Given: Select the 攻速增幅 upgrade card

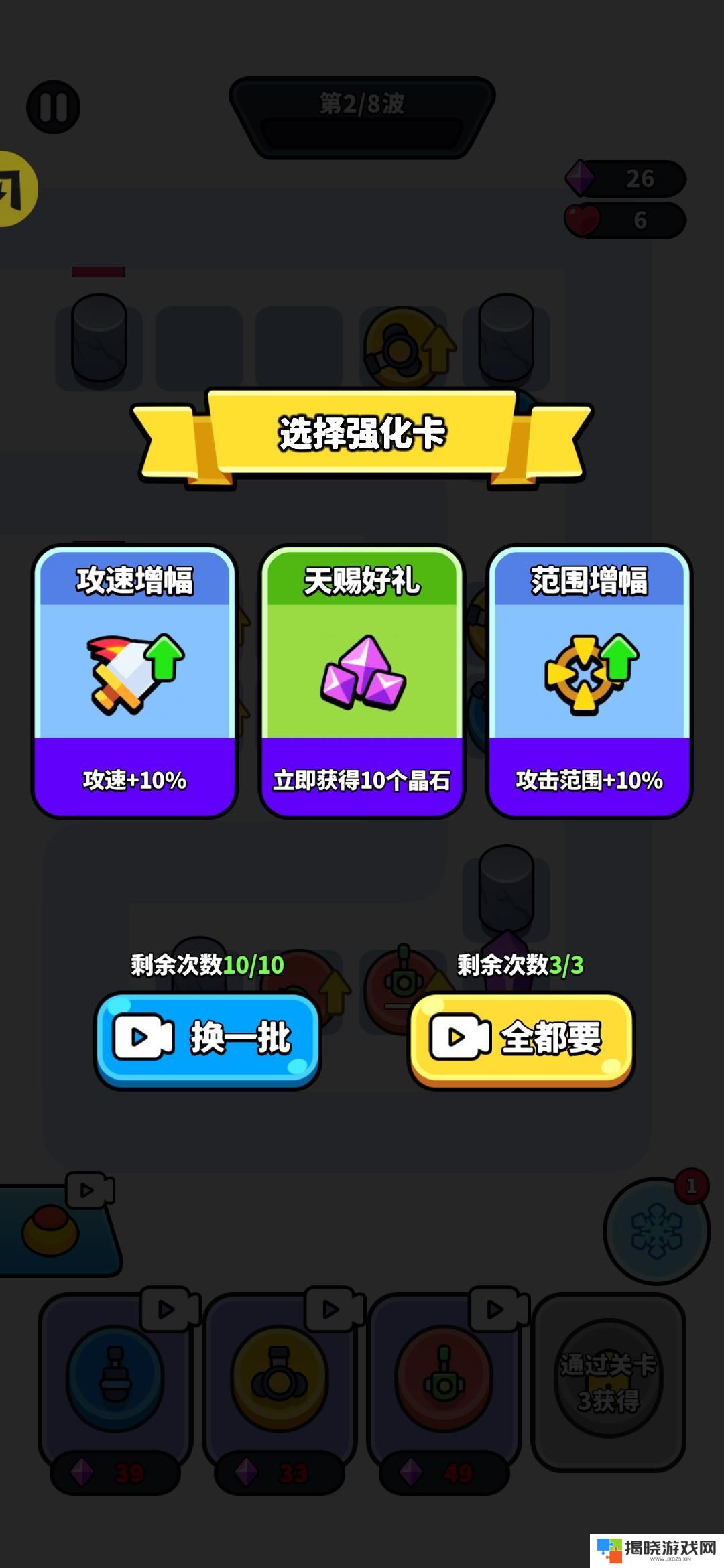Looking at the screenshot, I should [x=135, y=680].
